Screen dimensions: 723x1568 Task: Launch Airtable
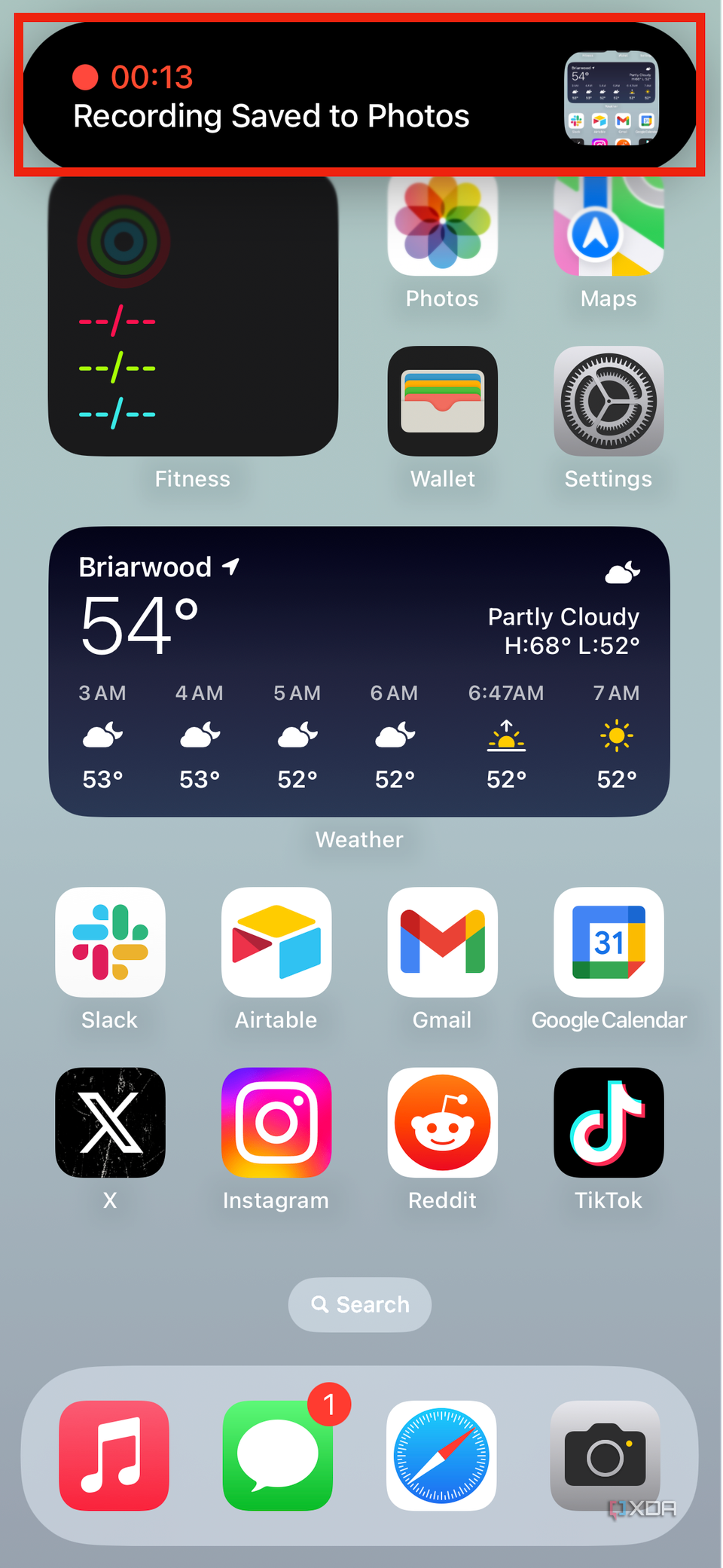tap(276, 943)
